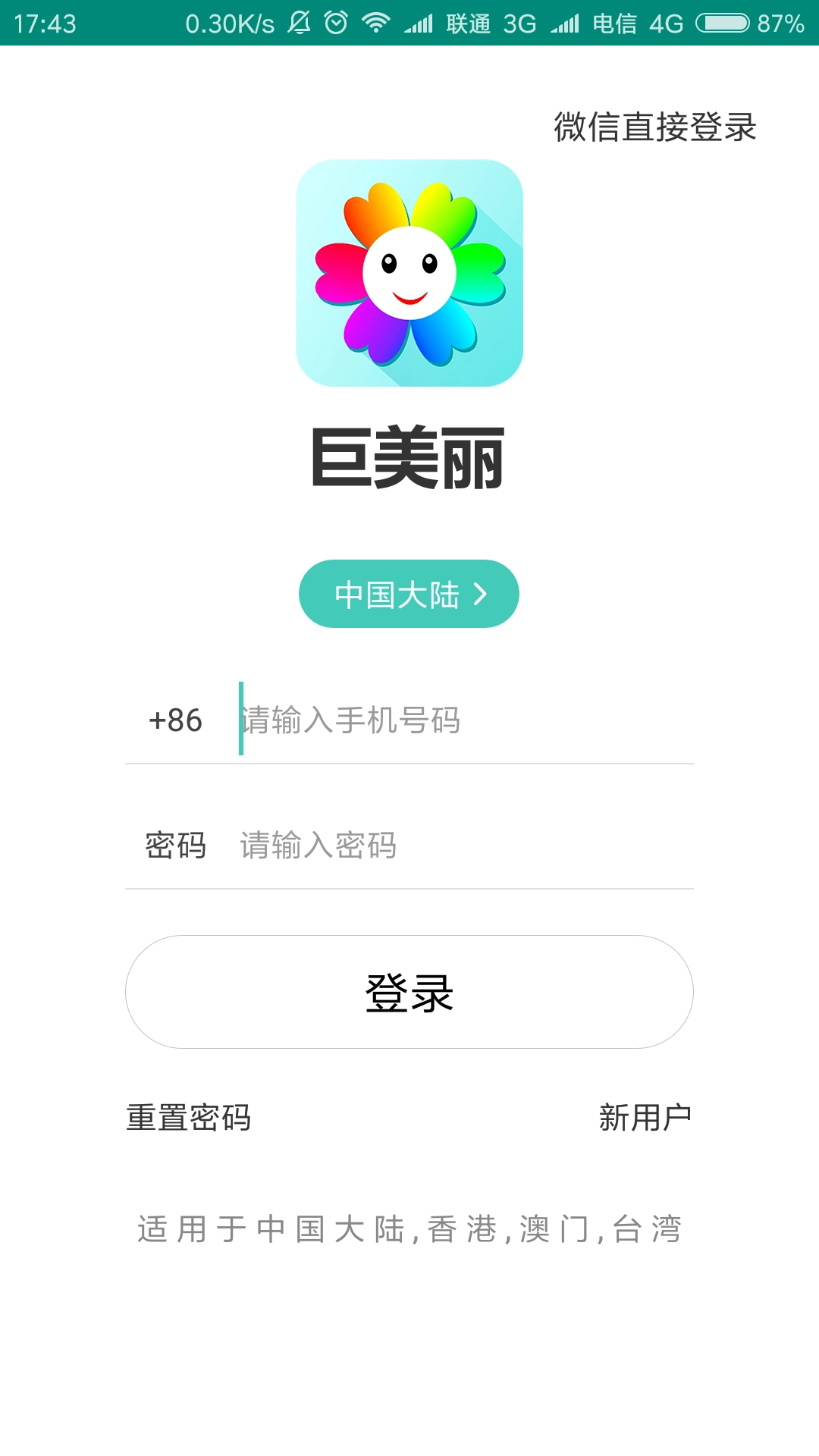Select 新用户 to register a new account
The width and height of the screenshot is (819, 1456).
click(646, 1116)
